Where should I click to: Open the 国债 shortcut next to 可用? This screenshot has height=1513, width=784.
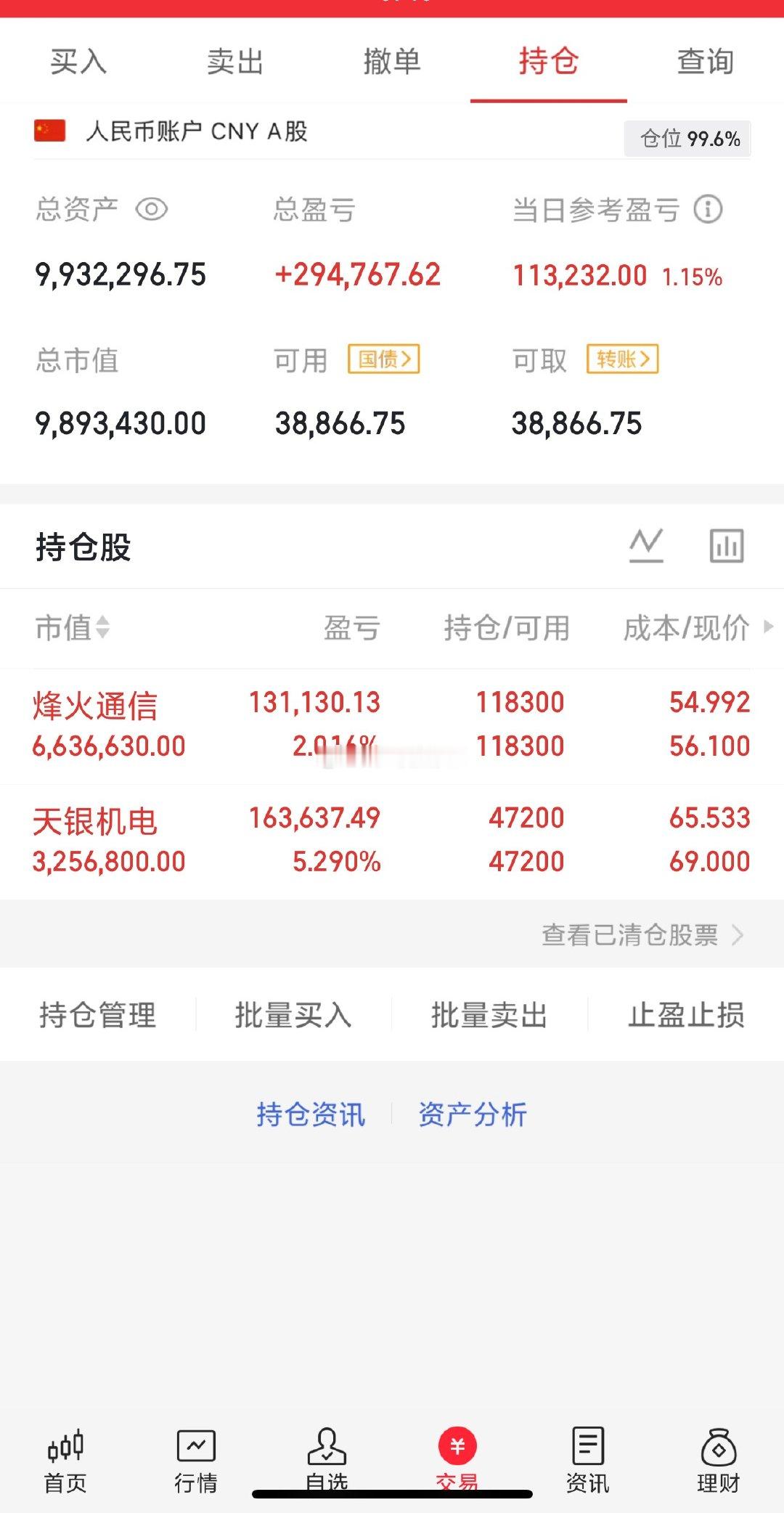point(384,359)
